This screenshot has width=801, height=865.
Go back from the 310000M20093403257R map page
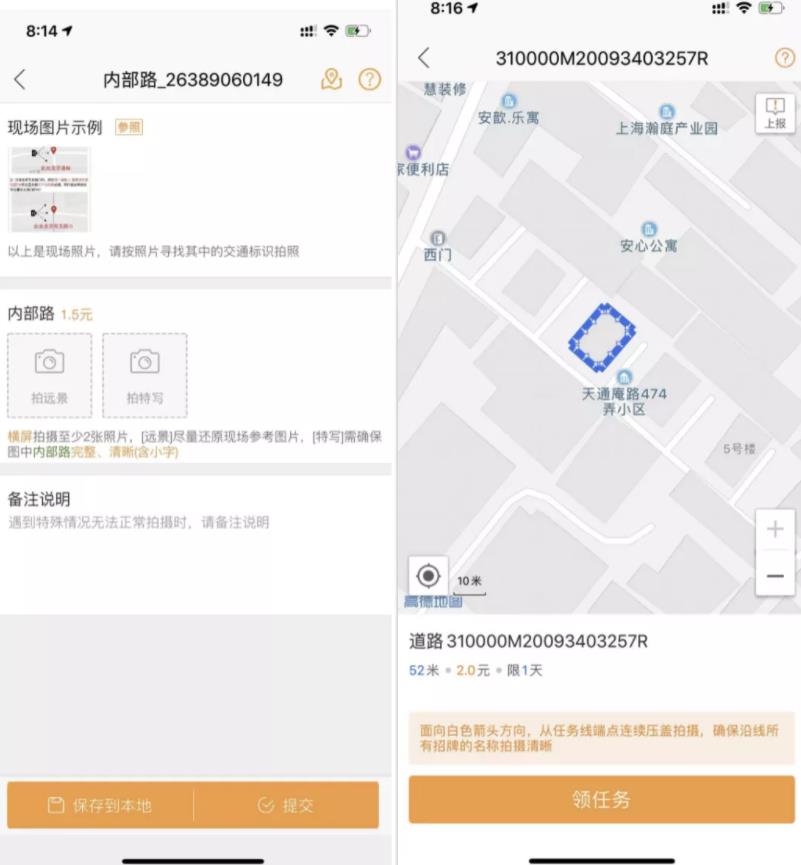(x=424, y=58)
